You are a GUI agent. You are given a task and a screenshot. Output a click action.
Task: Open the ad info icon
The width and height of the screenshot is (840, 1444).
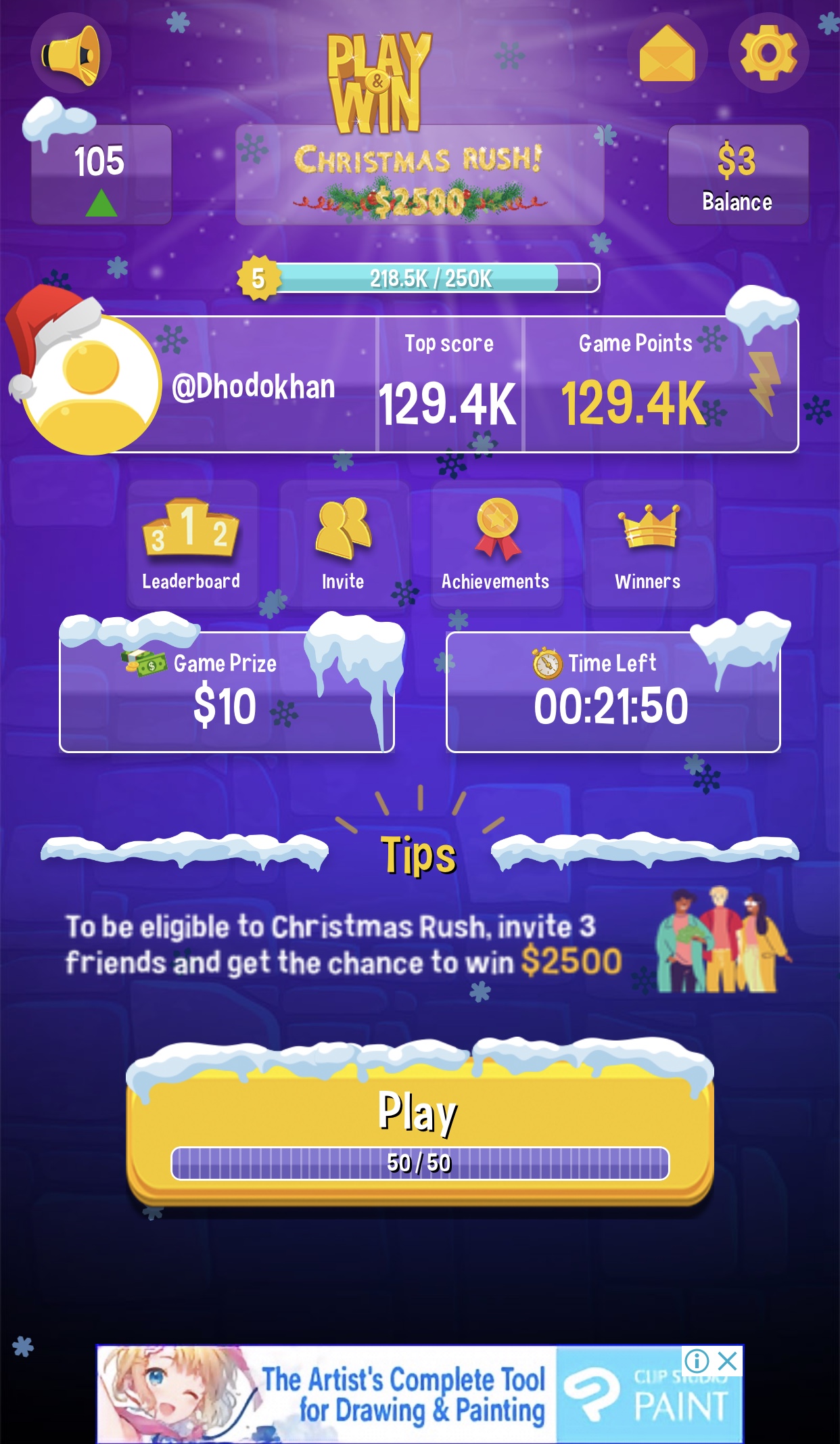[697, 1361]
